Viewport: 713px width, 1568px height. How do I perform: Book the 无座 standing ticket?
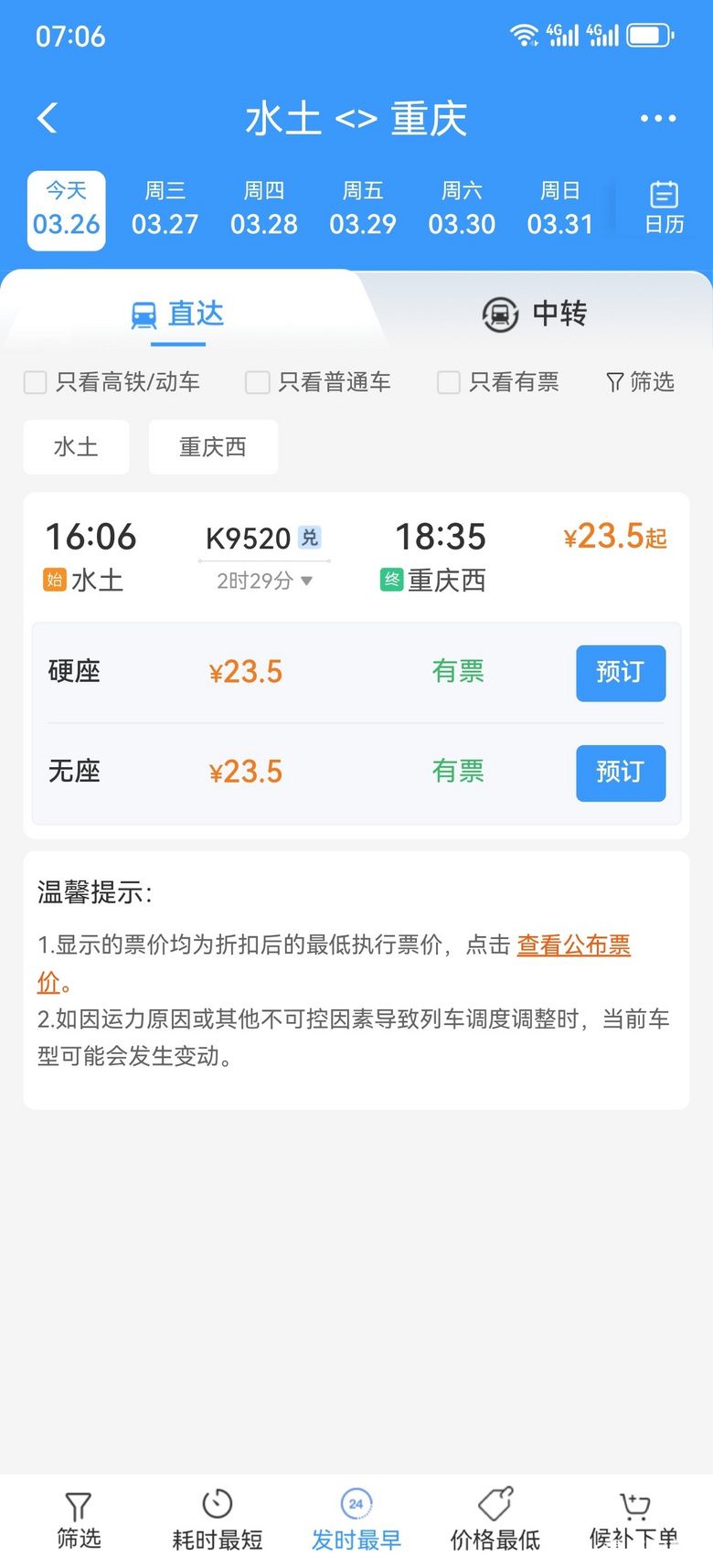pos(620,773)
